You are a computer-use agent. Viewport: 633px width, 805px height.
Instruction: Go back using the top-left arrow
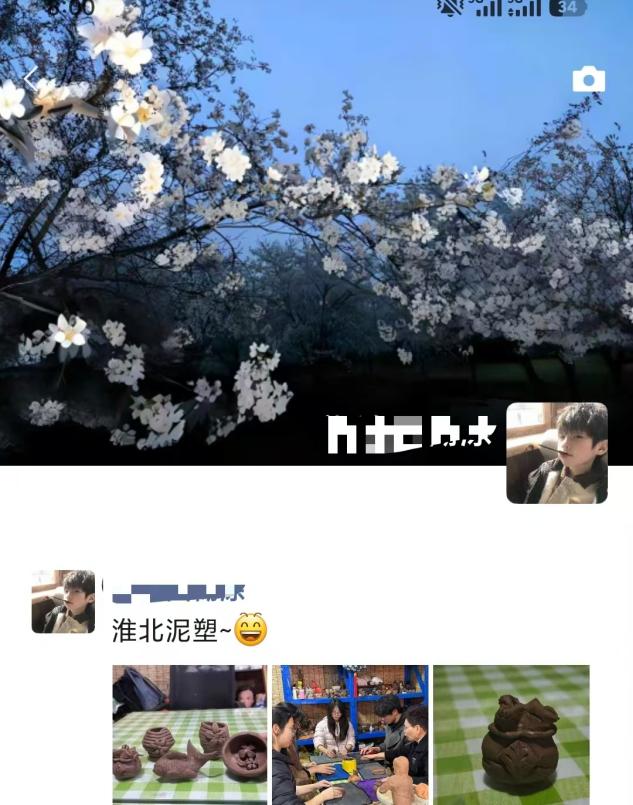click(31, 78)
